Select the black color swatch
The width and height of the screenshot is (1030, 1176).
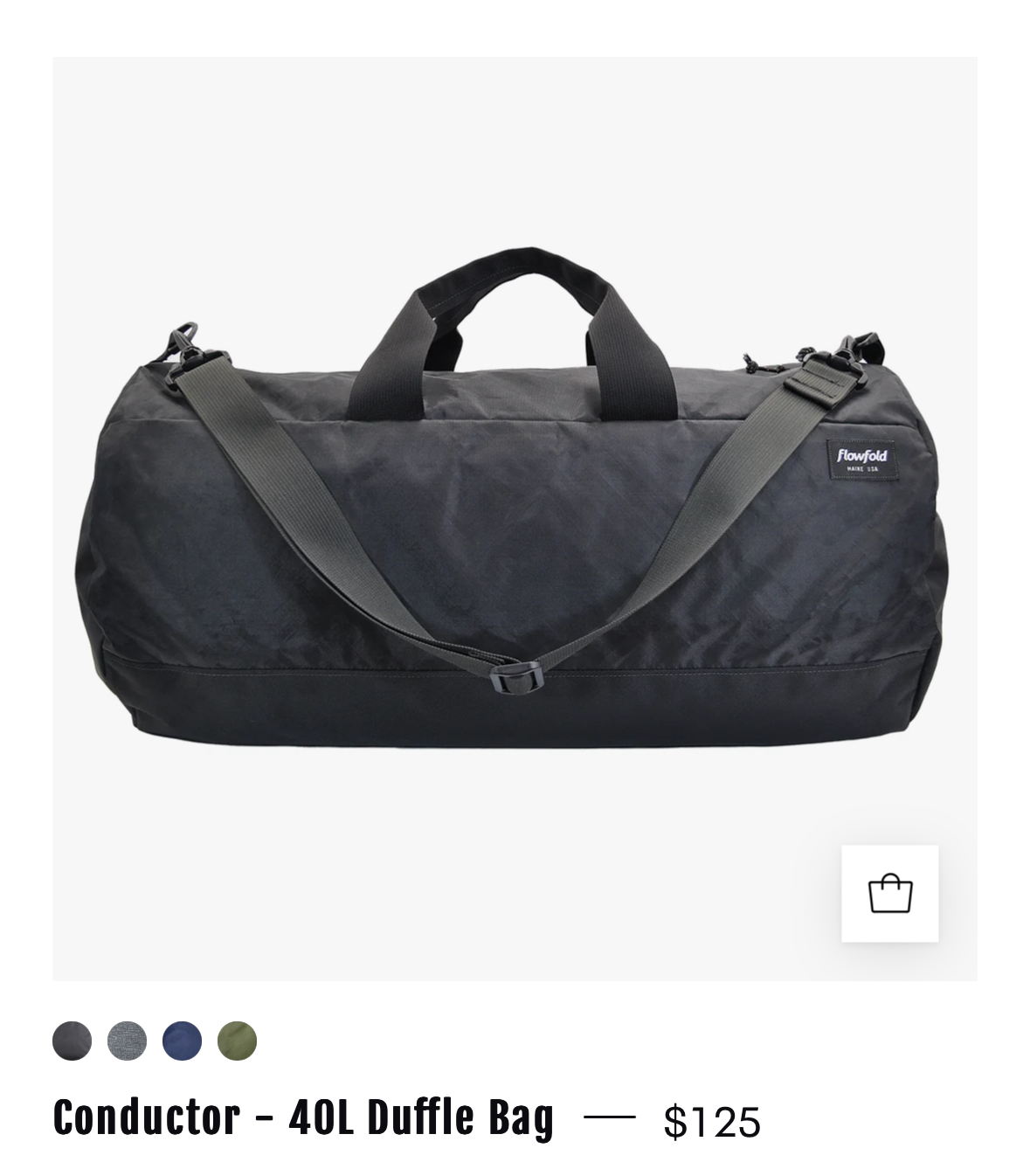click(72, 1041)
